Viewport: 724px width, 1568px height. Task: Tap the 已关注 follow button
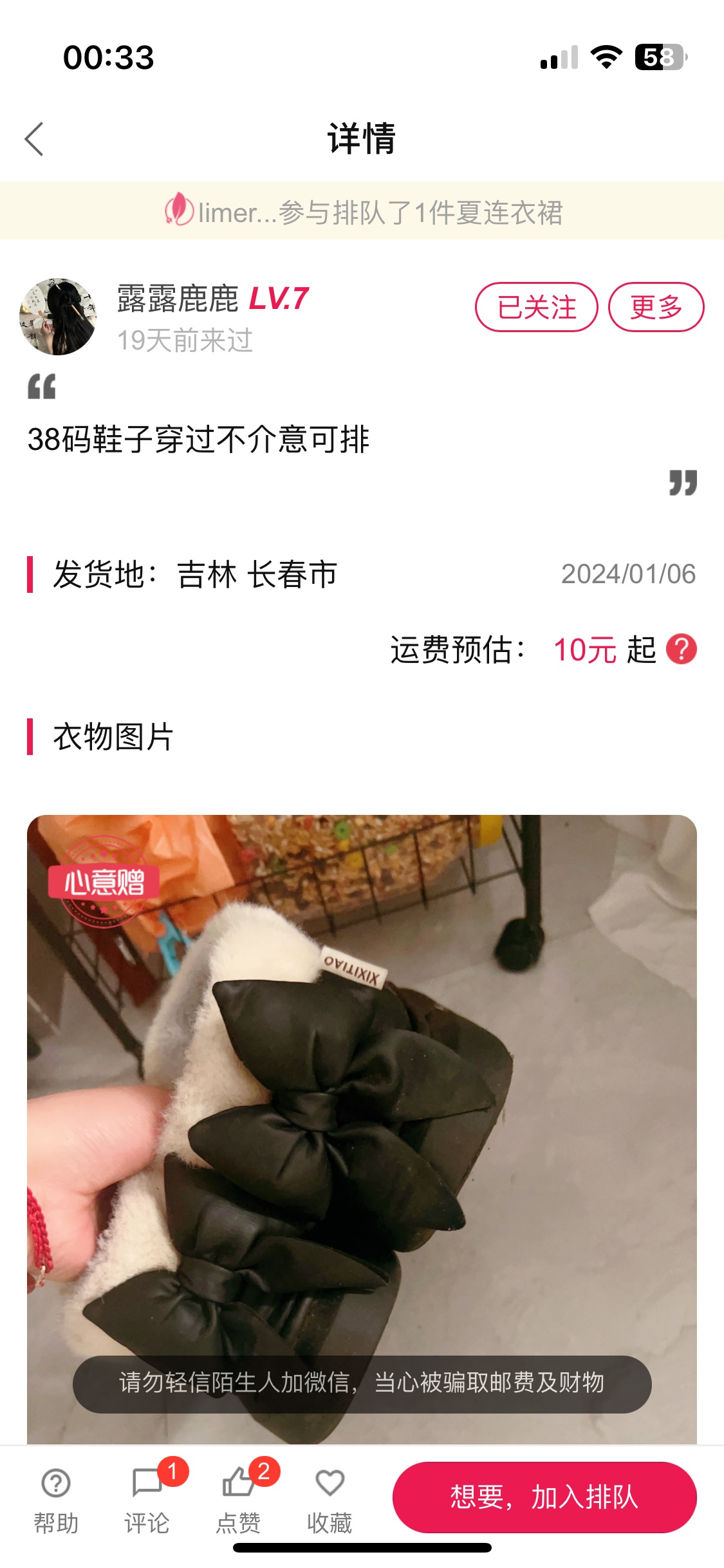coord(537,307)
